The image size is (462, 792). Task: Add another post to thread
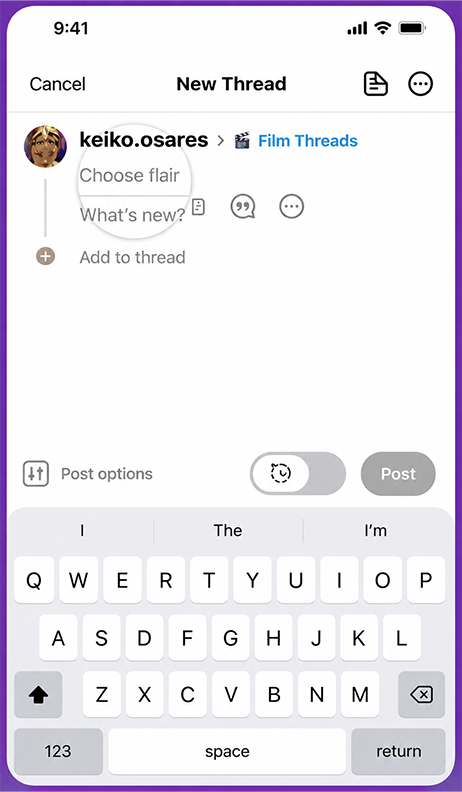click(x=132, y=257)
